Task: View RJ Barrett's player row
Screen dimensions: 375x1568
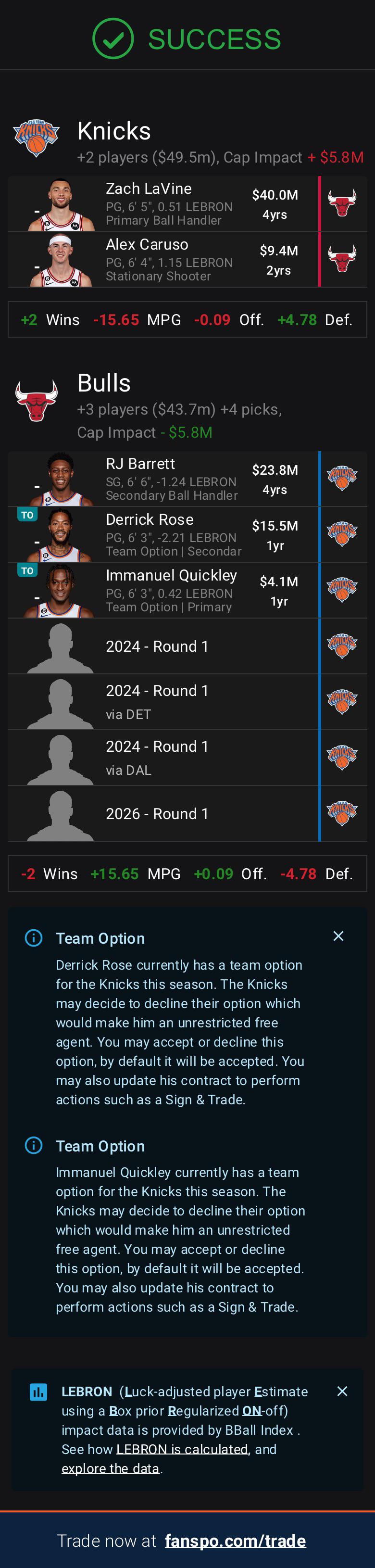Action: coord(164,479)
